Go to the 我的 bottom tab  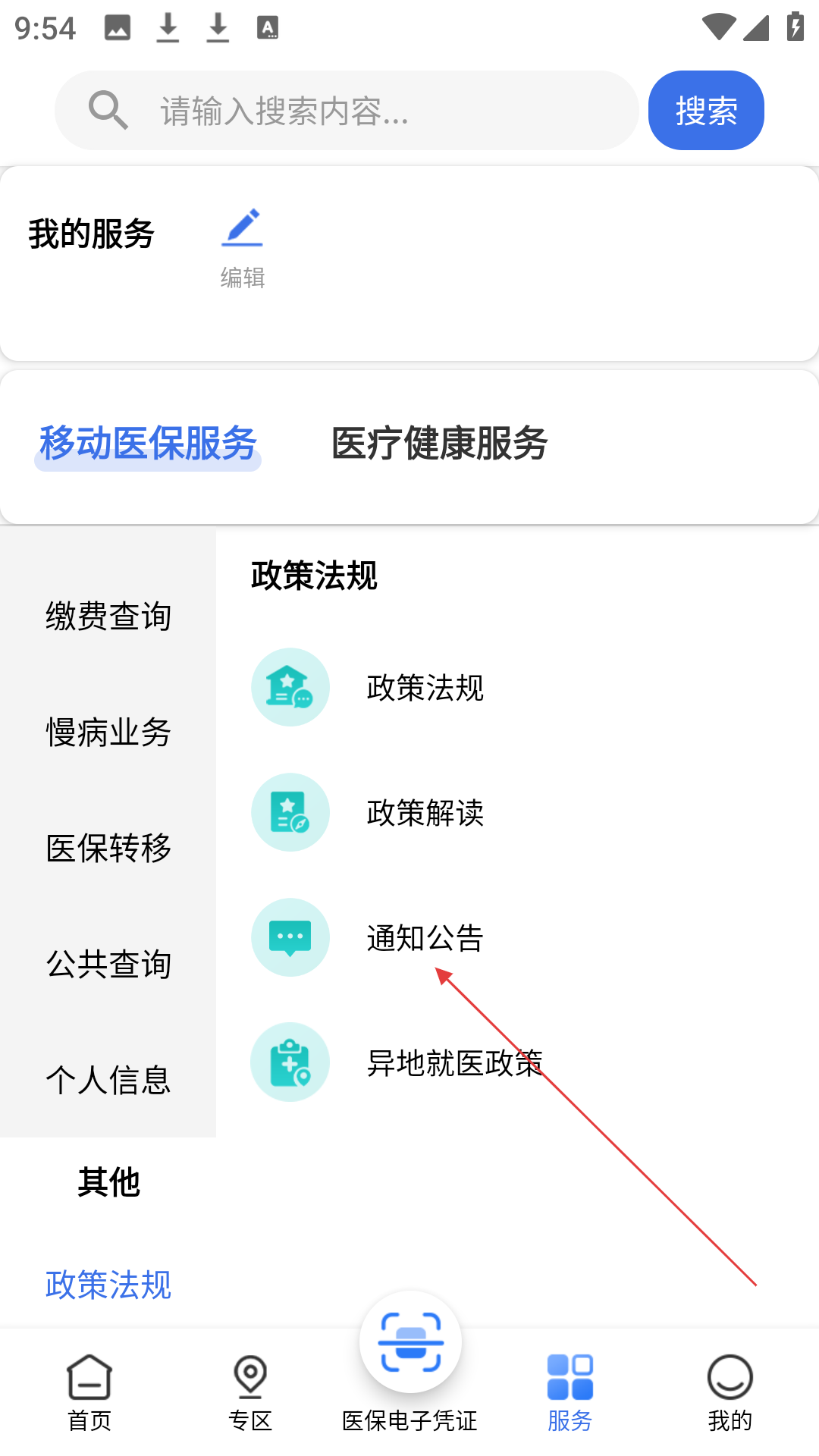[730, 1393]
